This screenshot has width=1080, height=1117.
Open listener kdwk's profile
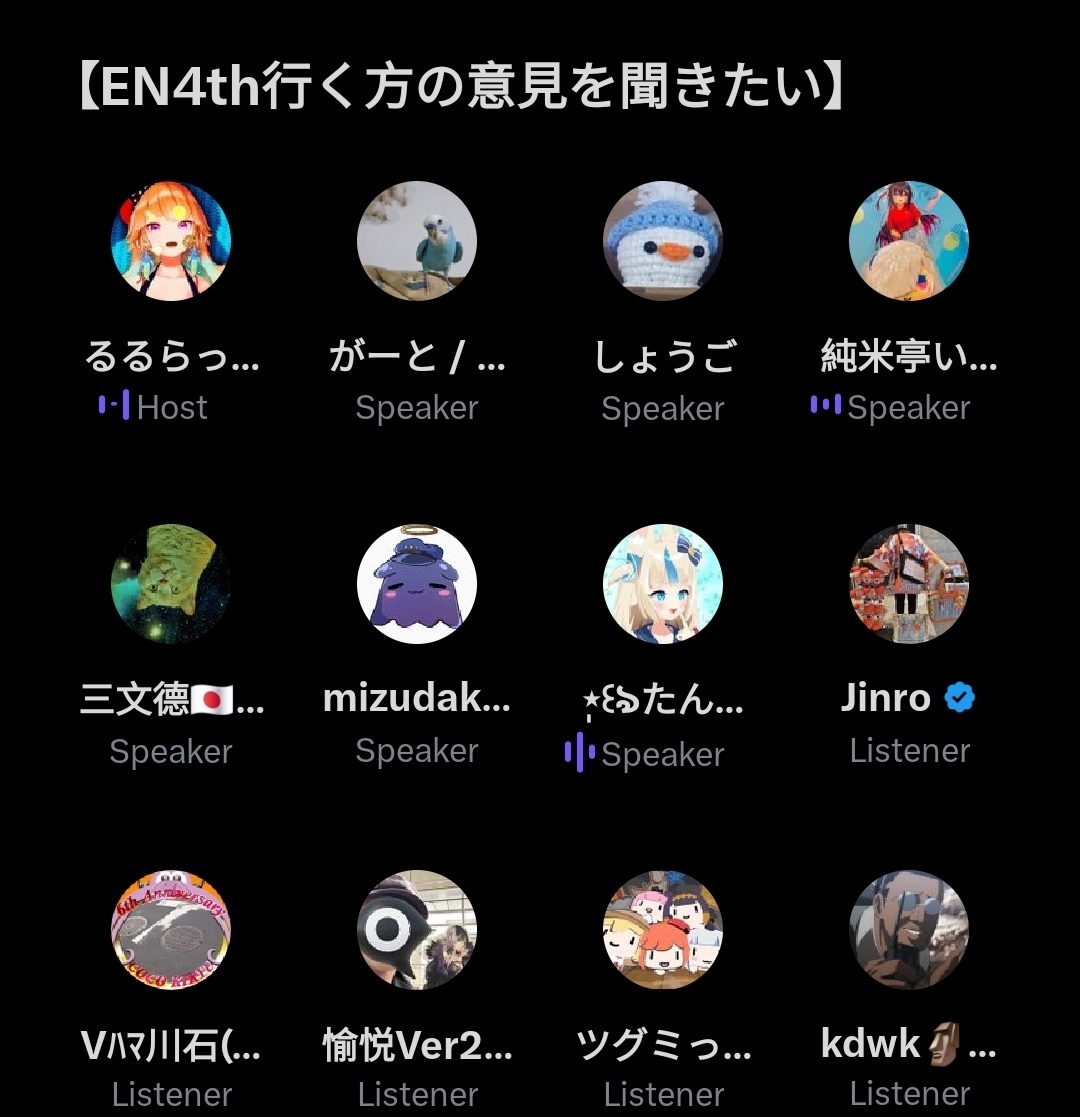909,929
